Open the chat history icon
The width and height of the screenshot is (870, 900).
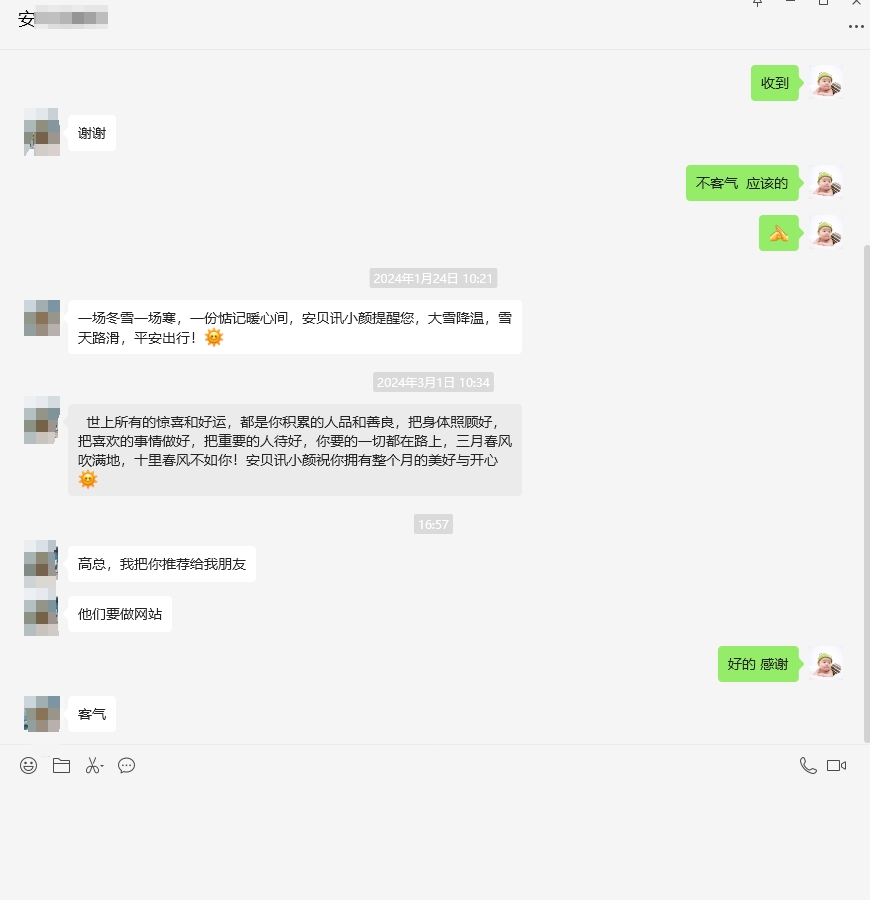[126, 765]
